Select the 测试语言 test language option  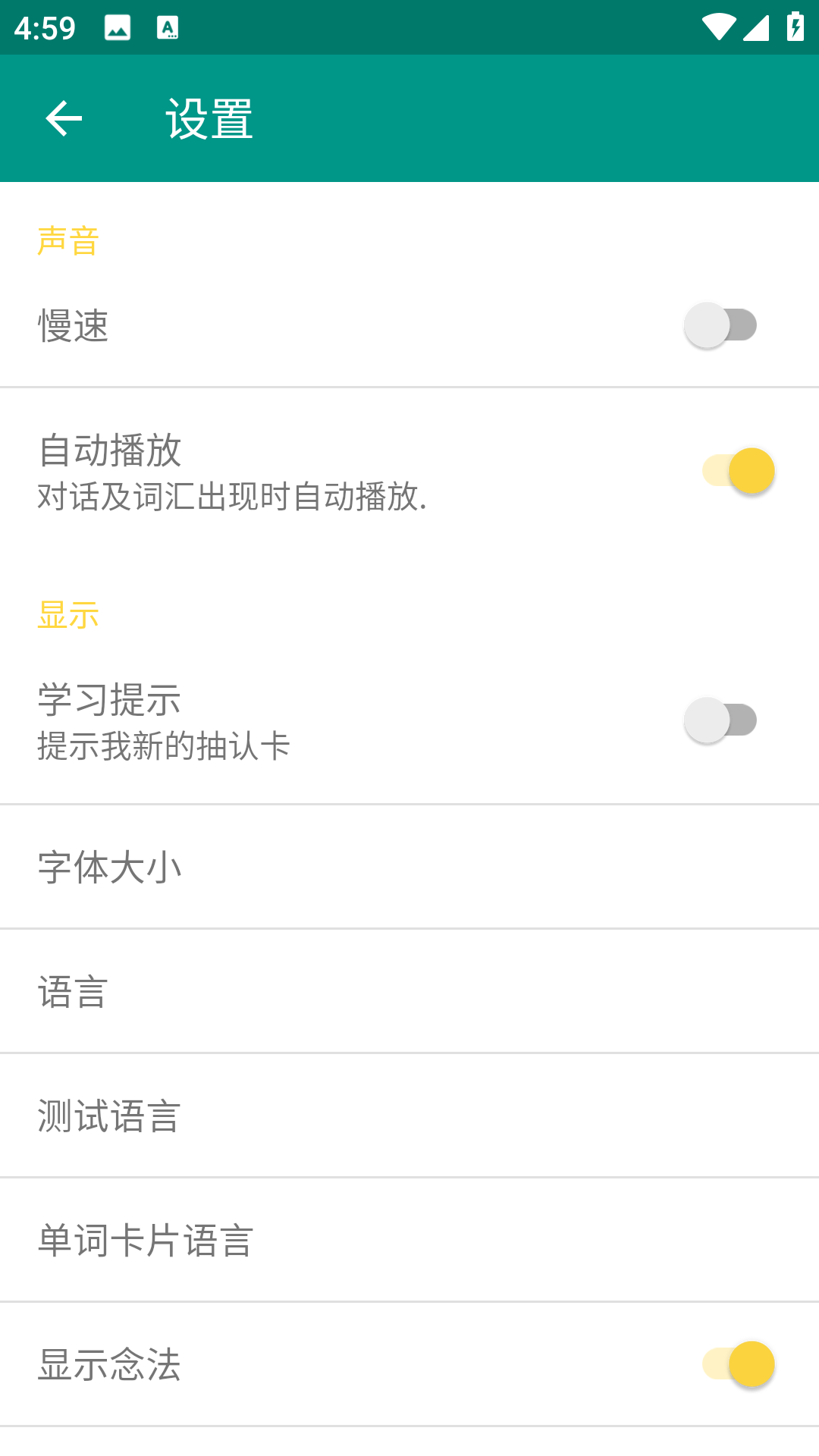click(108, 1116)
